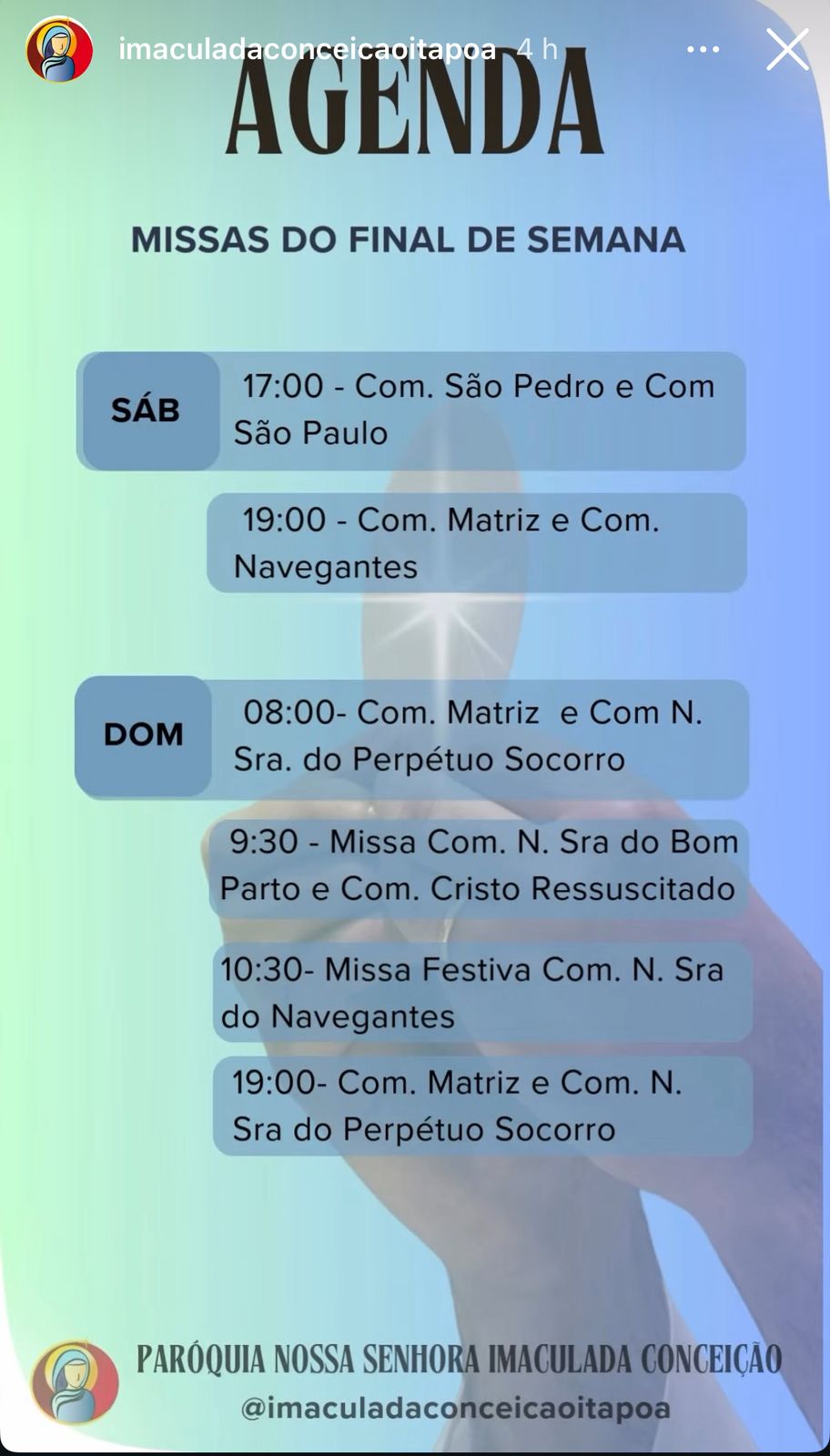Close the story viewer
830x1456 pixels.
[787, 50]
